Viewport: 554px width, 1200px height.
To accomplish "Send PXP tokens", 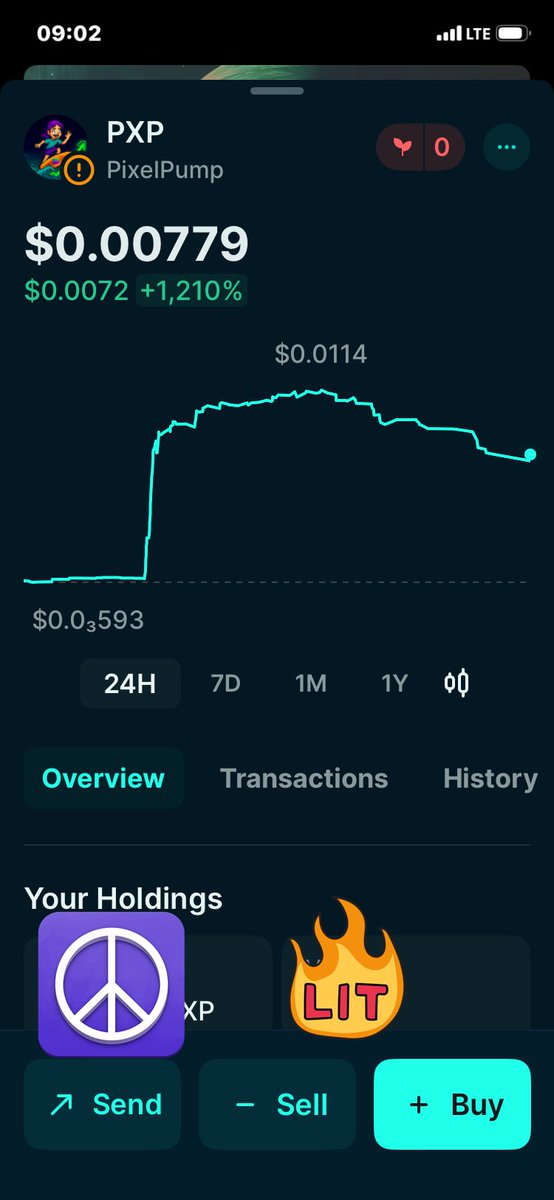I will tap(102, 1105).
